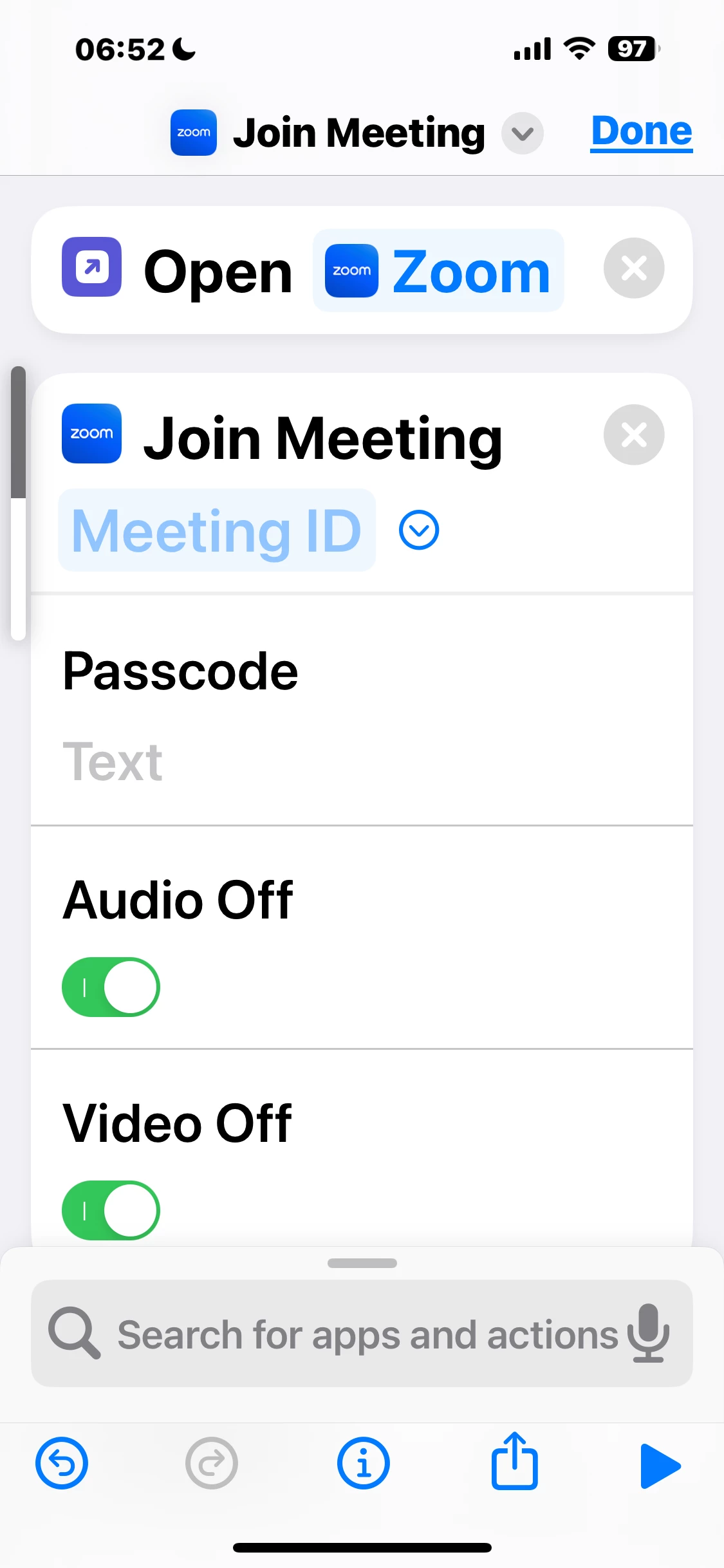
Task: Remove the Join Meeting action
Action: click(633, 435)
